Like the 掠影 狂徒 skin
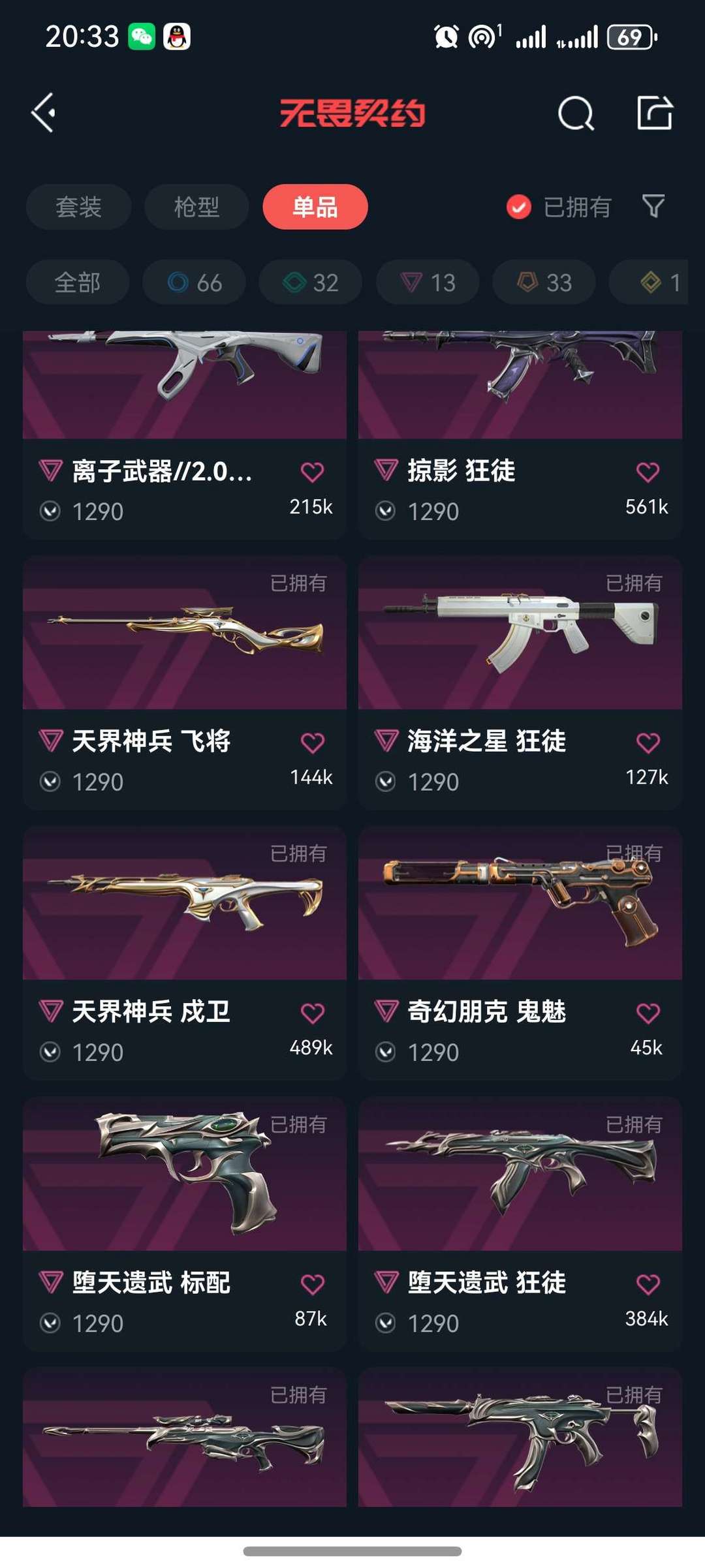The width and height of the screenshot is (705, 1568). [648, 471]
